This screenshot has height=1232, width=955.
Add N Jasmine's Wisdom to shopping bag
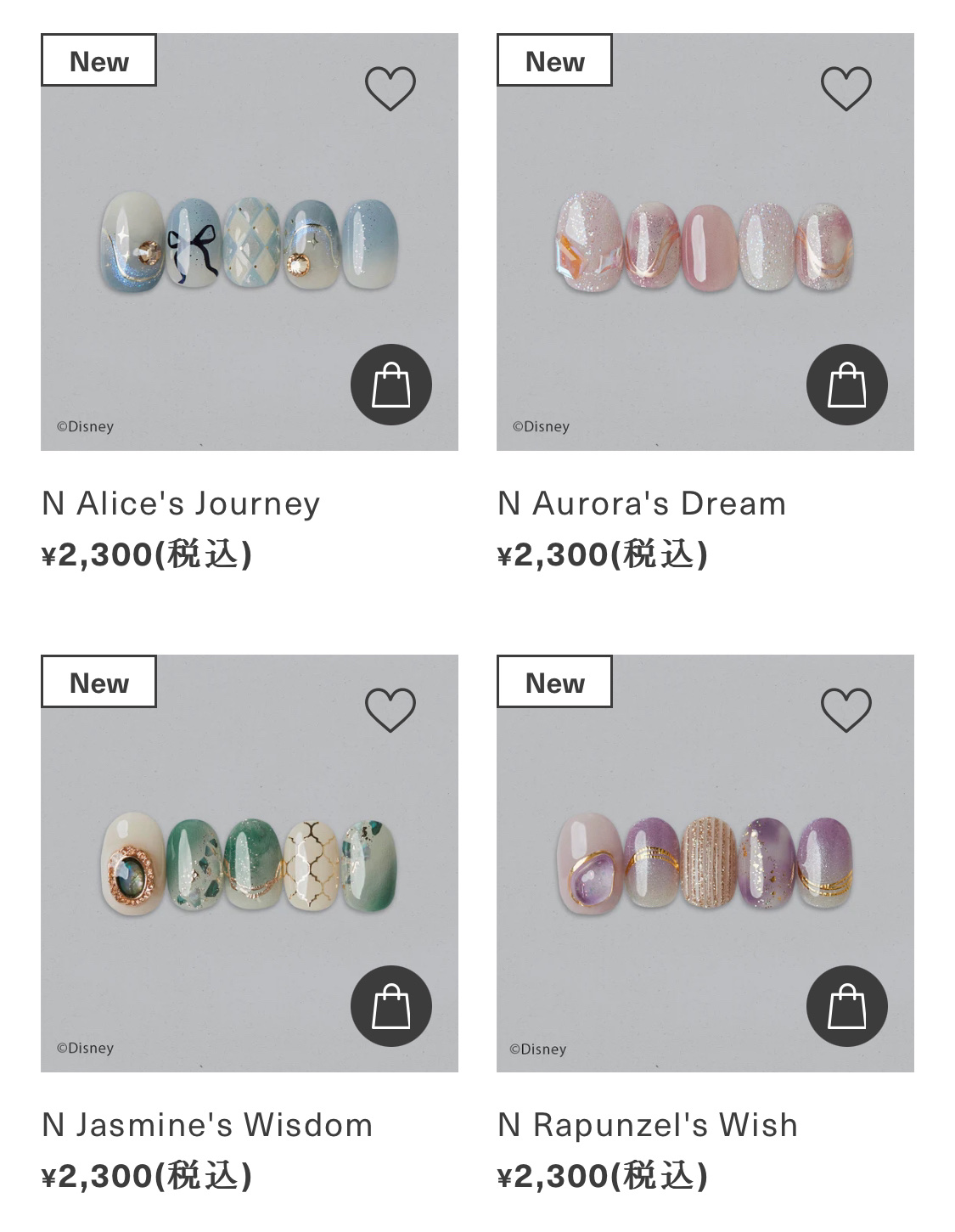click(391, 1006)
